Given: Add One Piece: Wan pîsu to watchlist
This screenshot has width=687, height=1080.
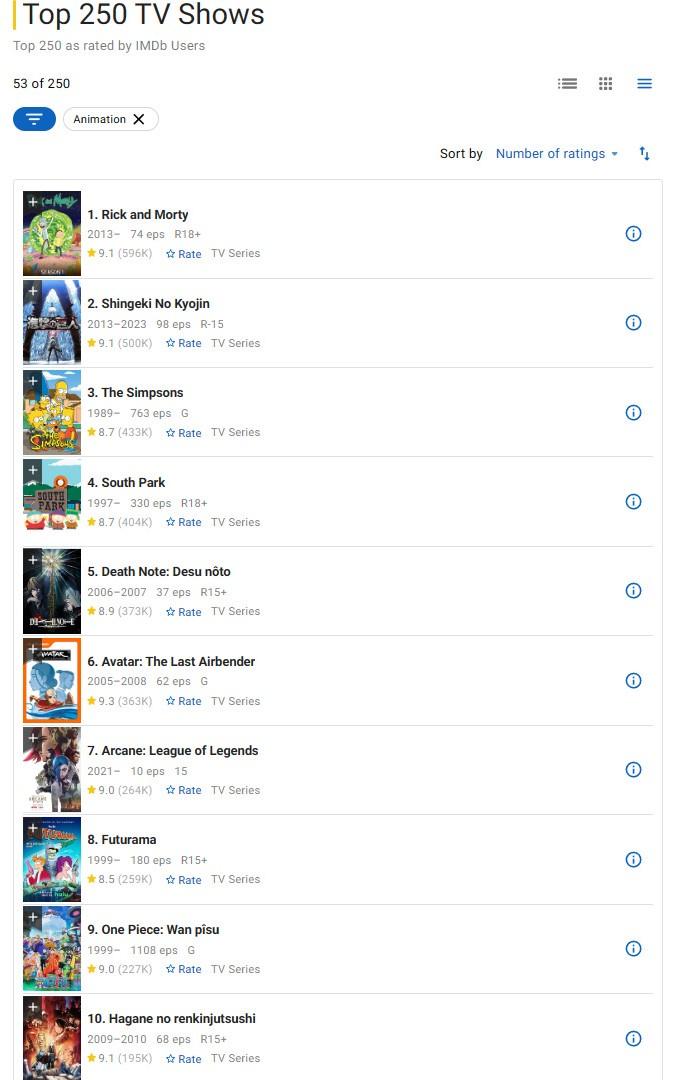Looking at the screenshot, I should 33,916.
